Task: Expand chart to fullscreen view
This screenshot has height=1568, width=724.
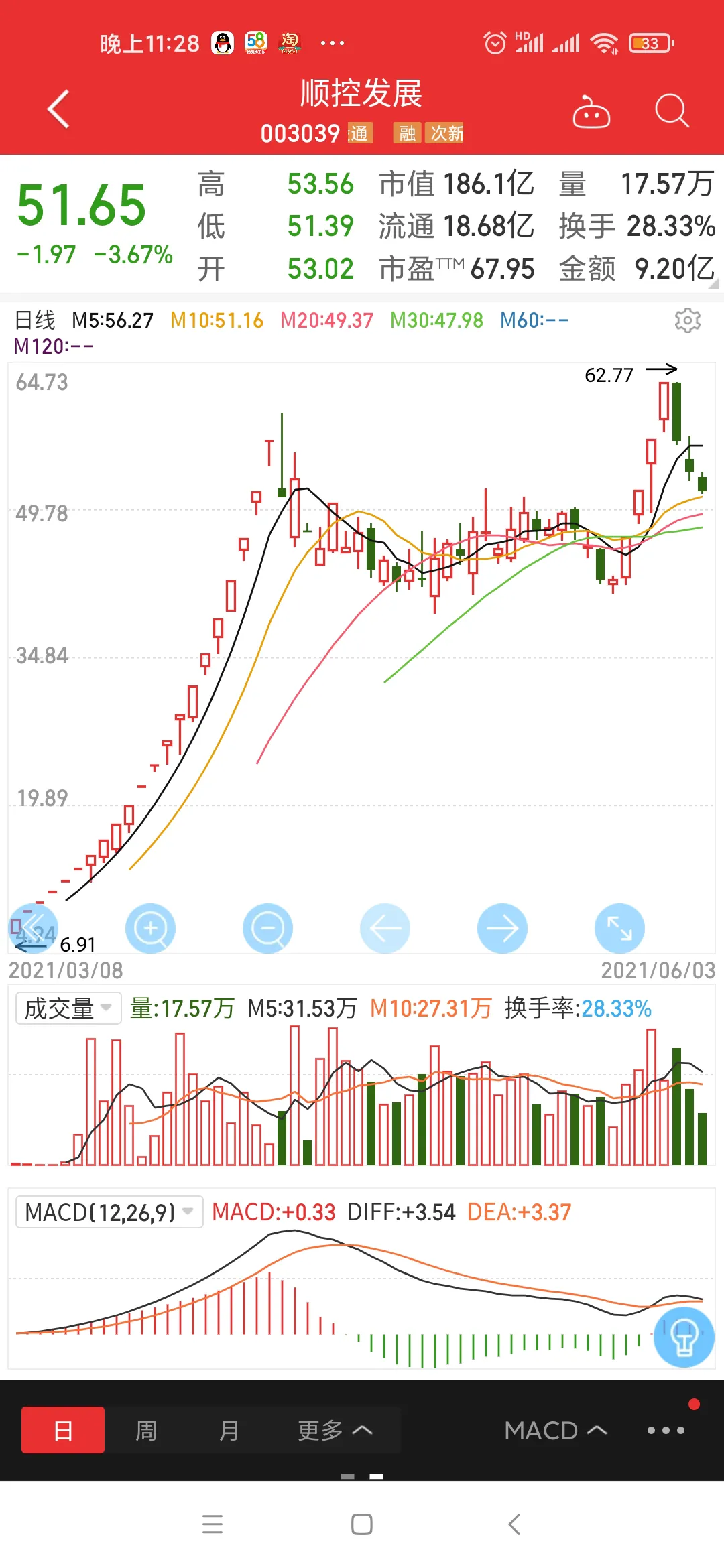Action: pyautogui.click(x=619, y=929)
